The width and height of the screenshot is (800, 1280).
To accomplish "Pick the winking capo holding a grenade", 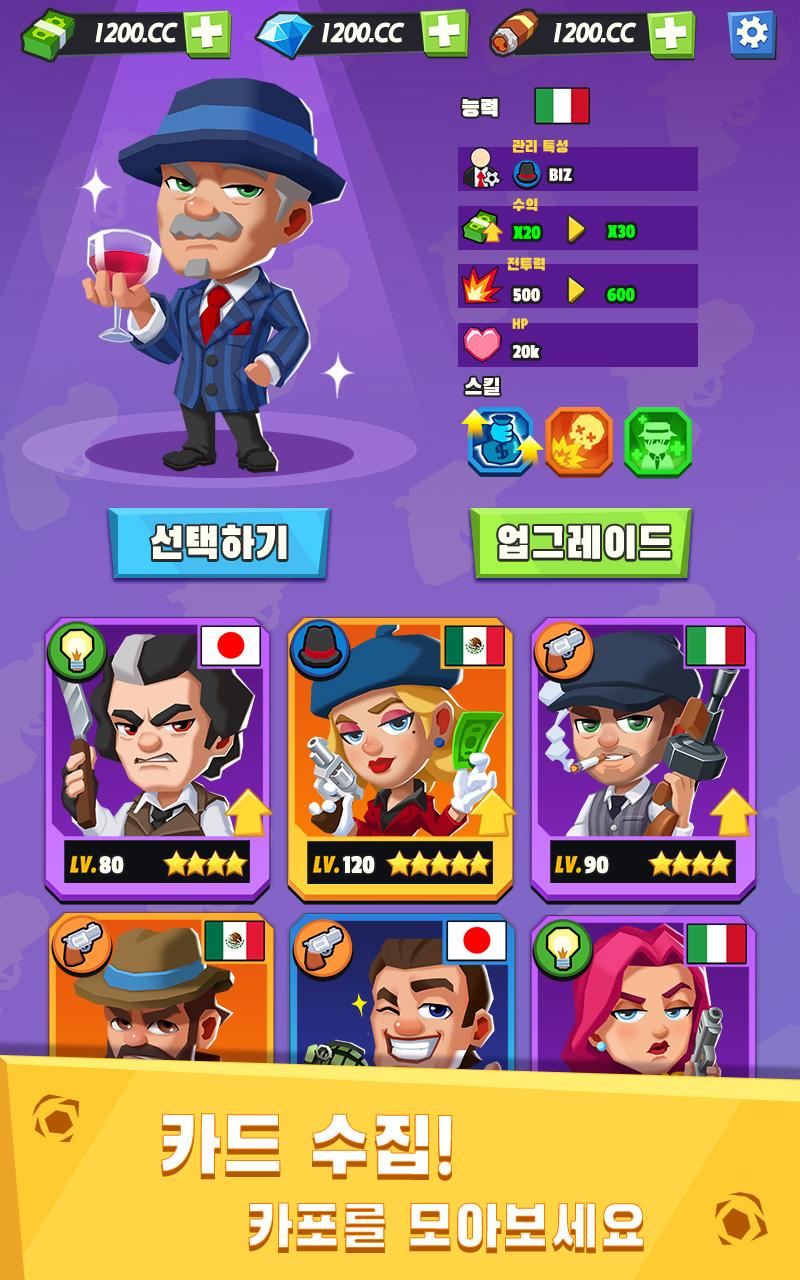I will (x=400, y=990).
